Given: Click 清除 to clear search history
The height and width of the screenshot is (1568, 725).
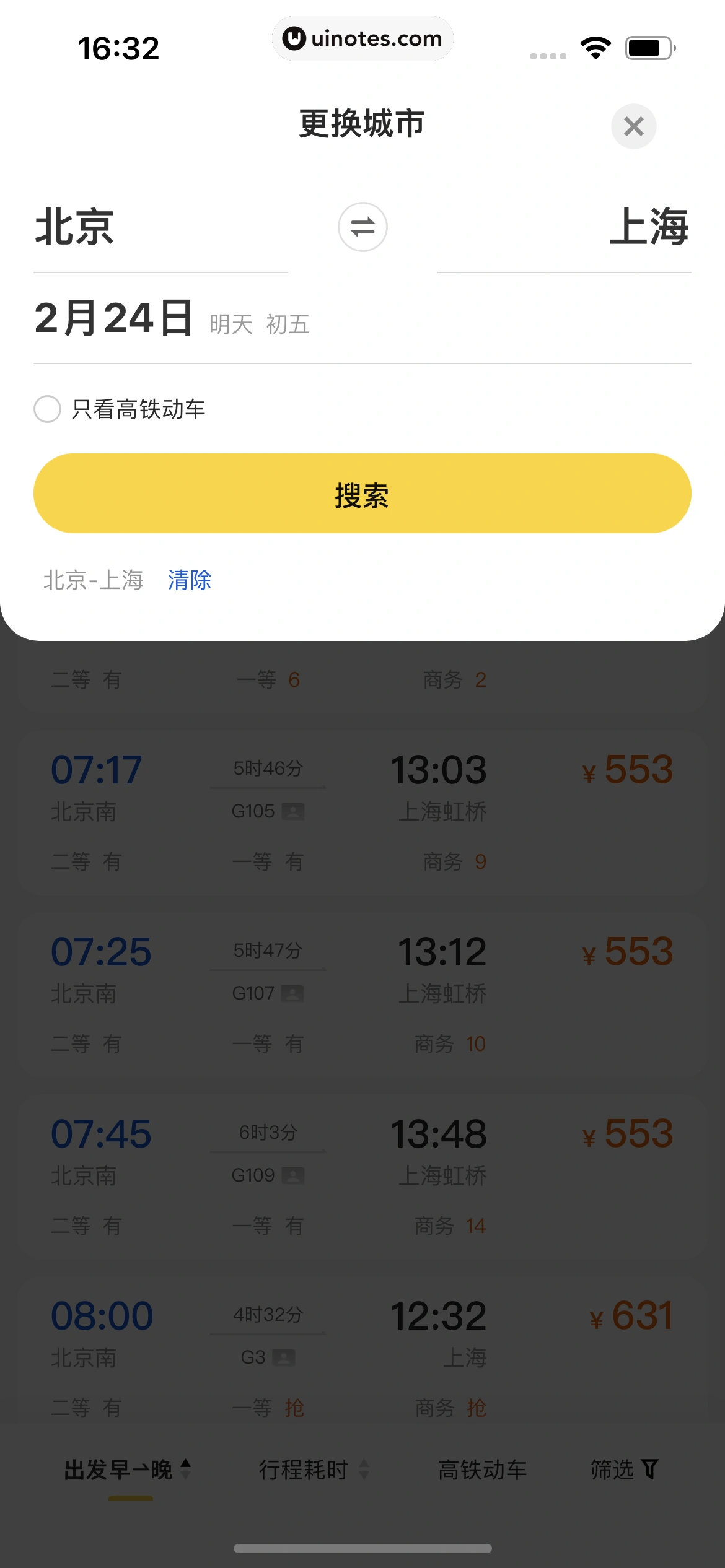Looking at the screenshot, I should pyautogui.click(x=190, y=580).
